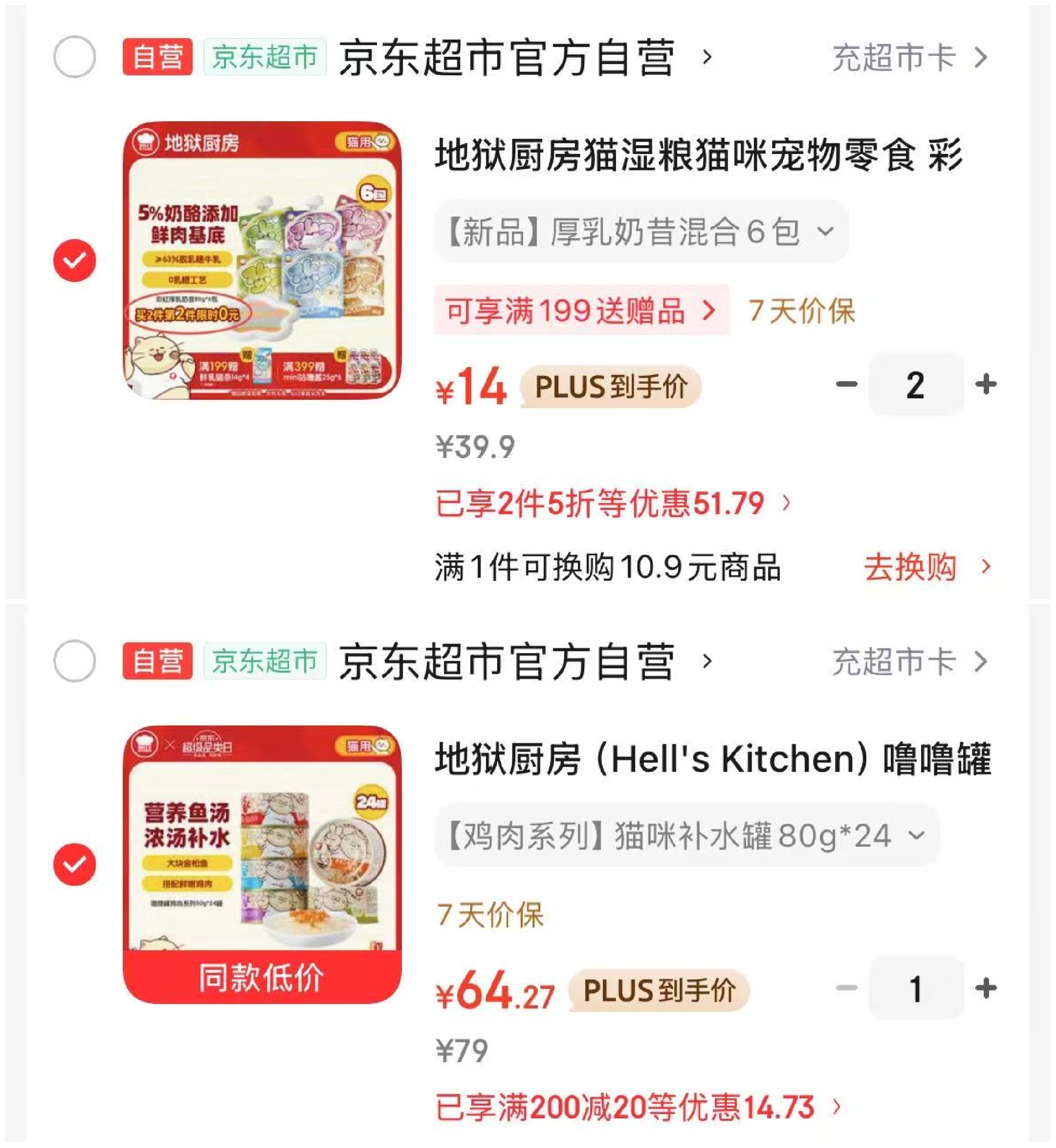Open the 已享满200减20等优惠14.73 discount details
Image resolution: width=1056 pixels, height=1148 pixels.
[x=637, y=1107]
